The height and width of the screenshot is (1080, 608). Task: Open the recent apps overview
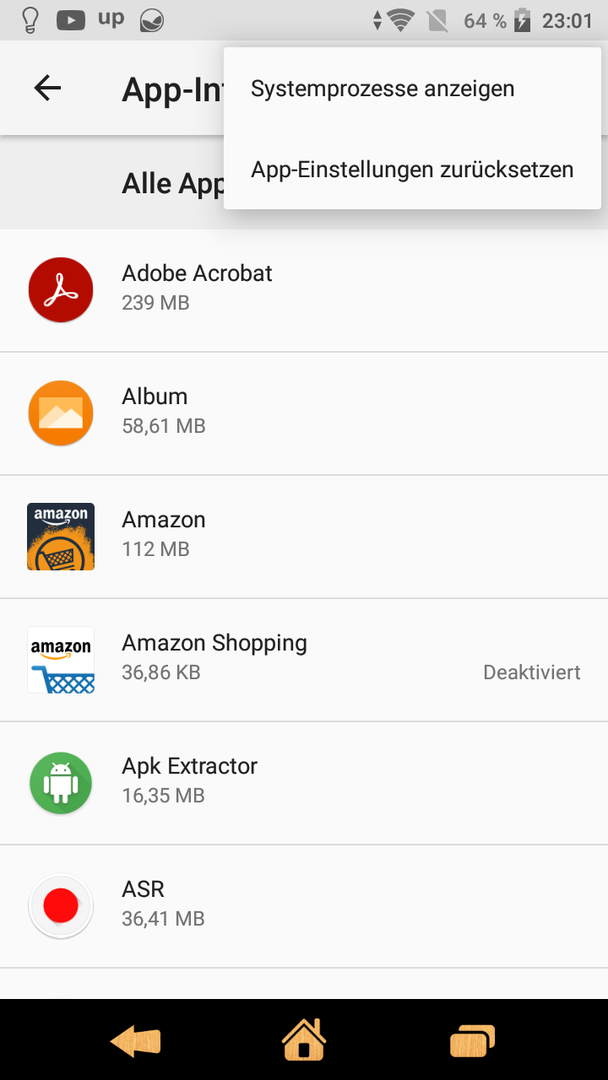[x=472, y=1040]
